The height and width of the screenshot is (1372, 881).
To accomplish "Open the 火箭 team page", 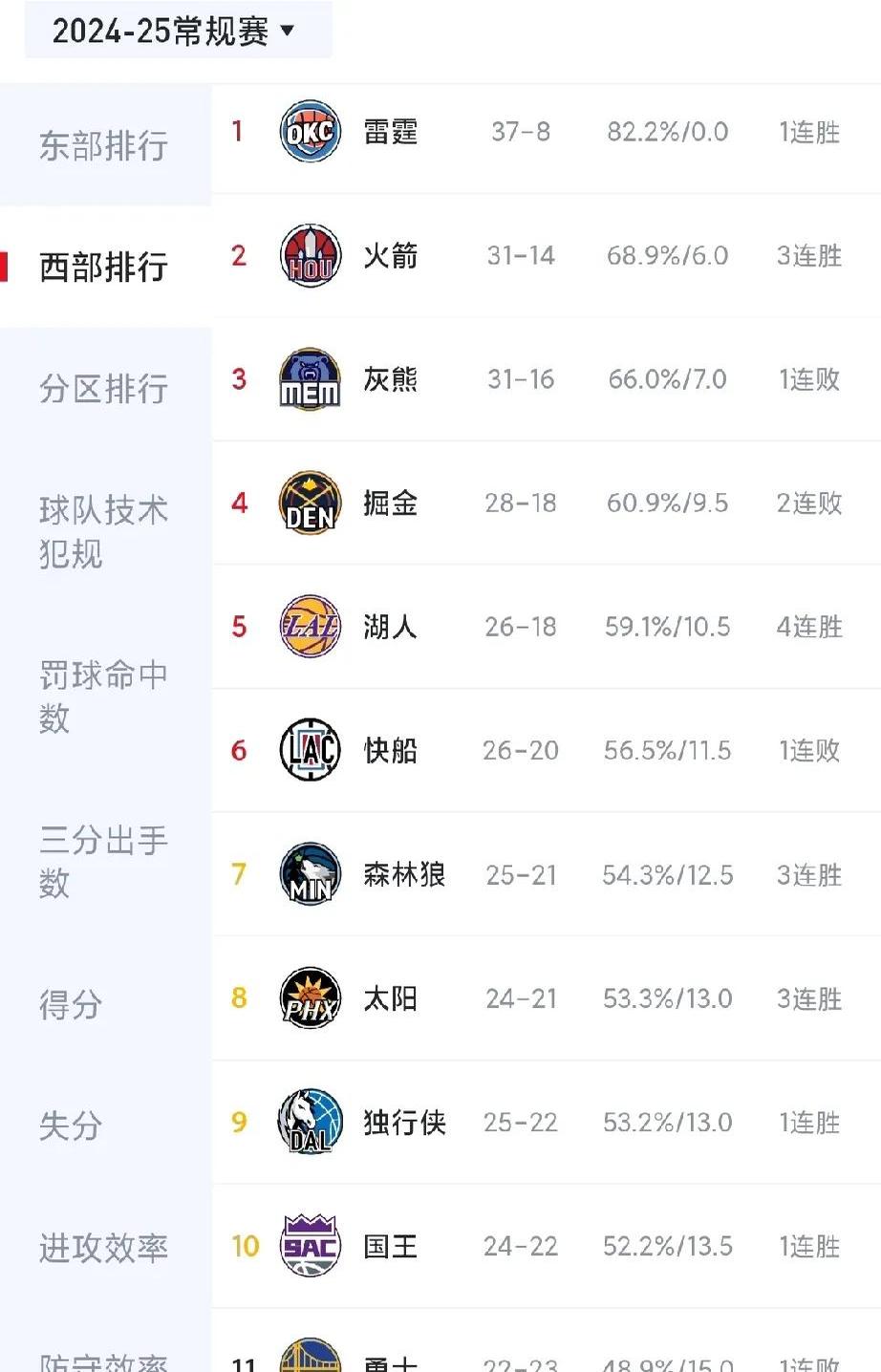I will tap(391, 256).
